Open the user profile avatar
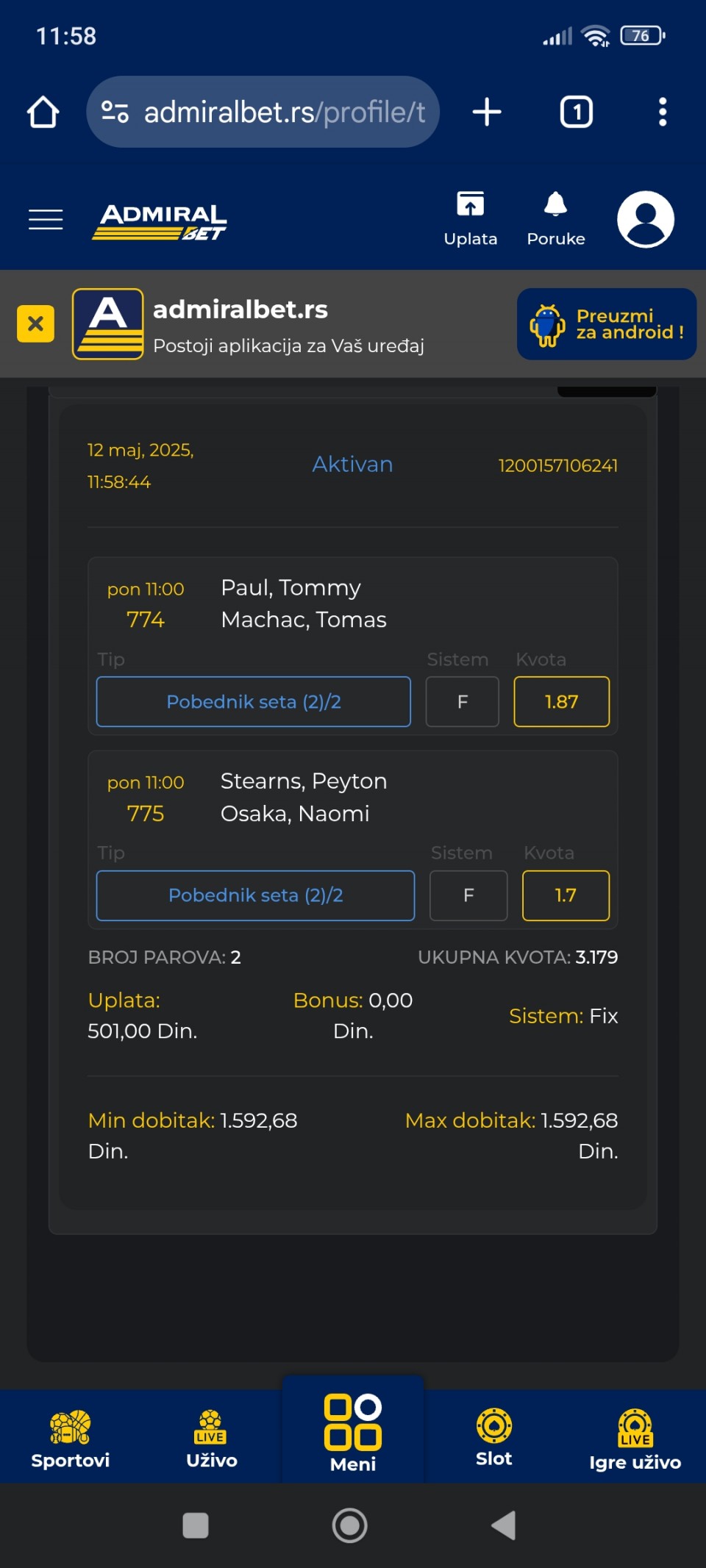706x1568 pixels. 646,219
